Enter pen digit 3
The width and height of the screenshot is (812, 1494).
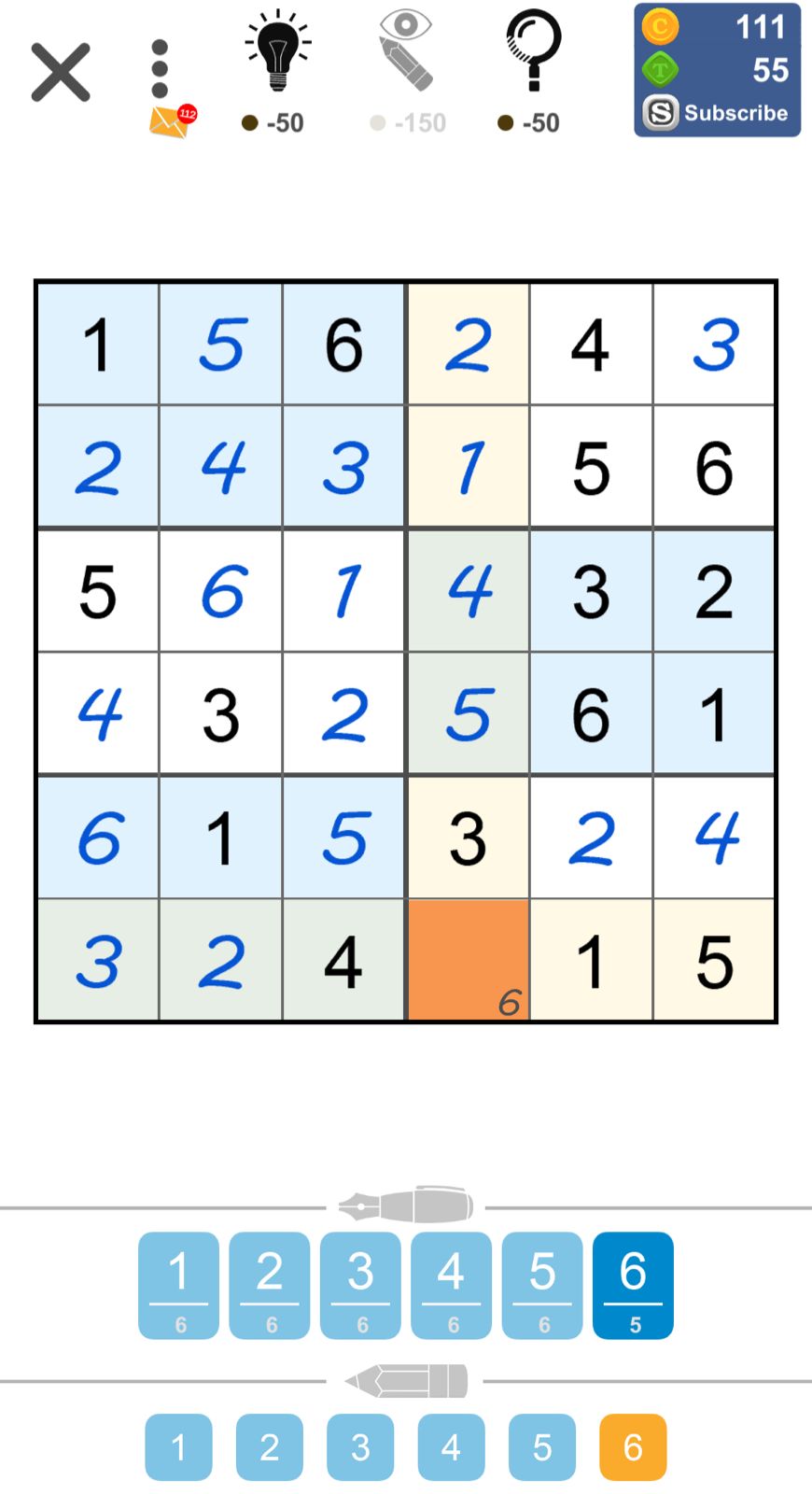point(360,1285)
